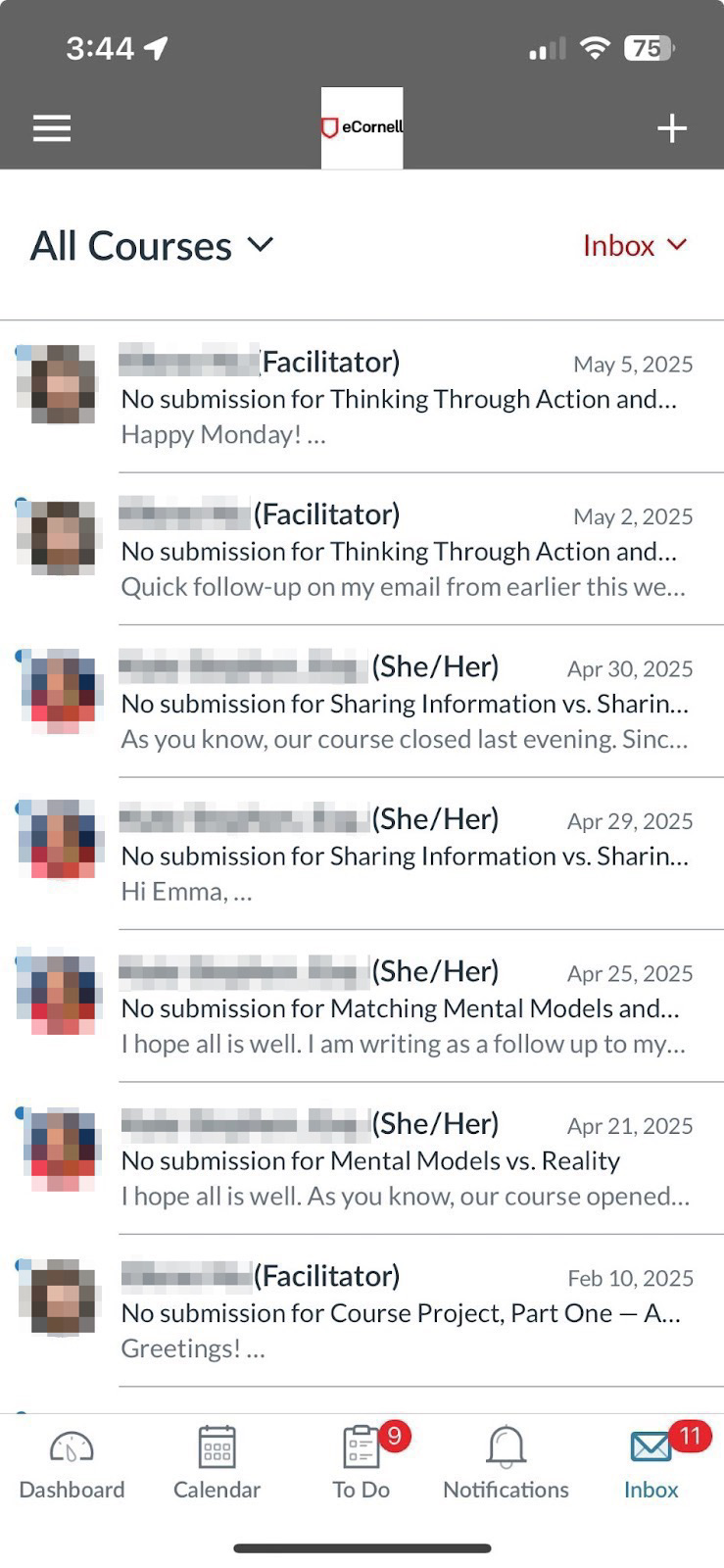
Task: Open the Notifications tab
Action: tap(506, 1464)
